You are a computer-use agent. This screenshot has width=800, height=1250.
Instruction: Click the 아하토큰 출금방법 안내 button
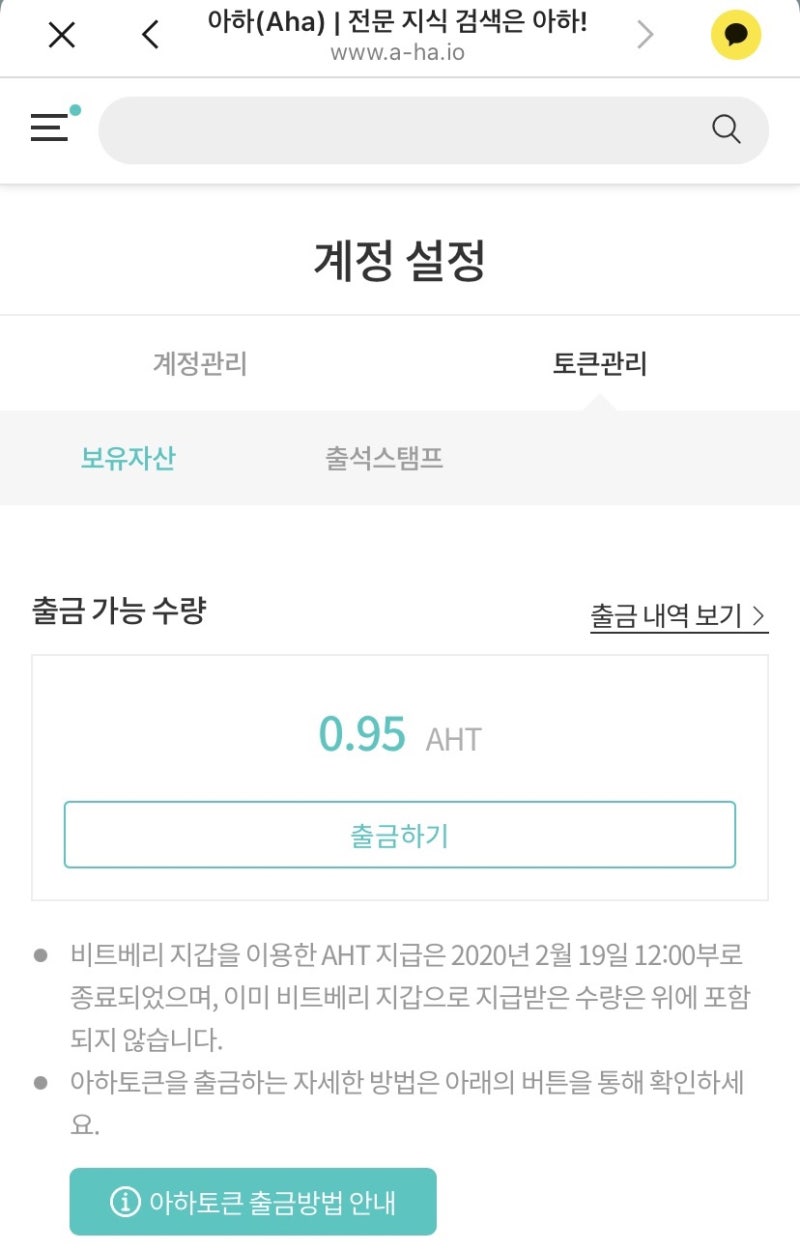251,1201
